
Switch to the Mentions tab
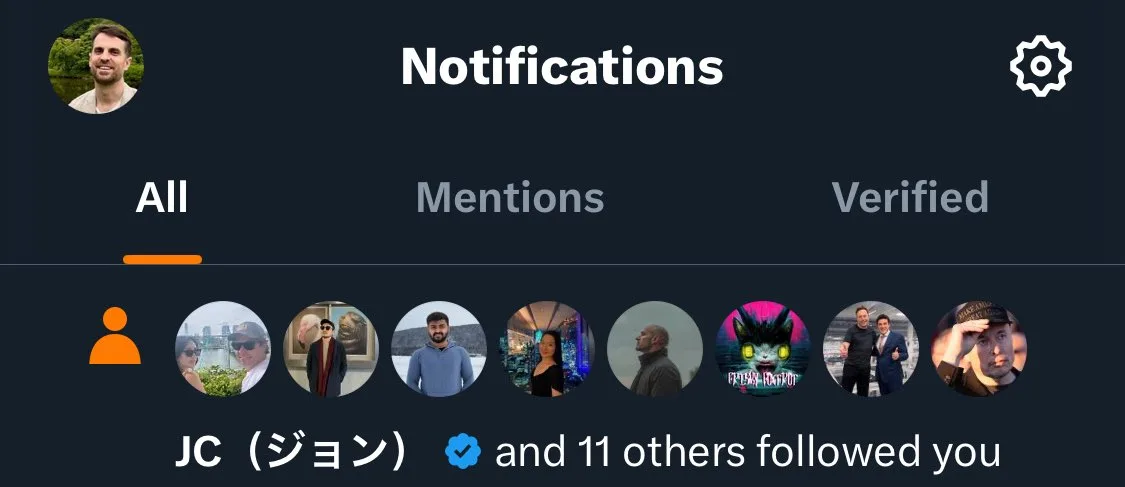click(x=509, y=198)
